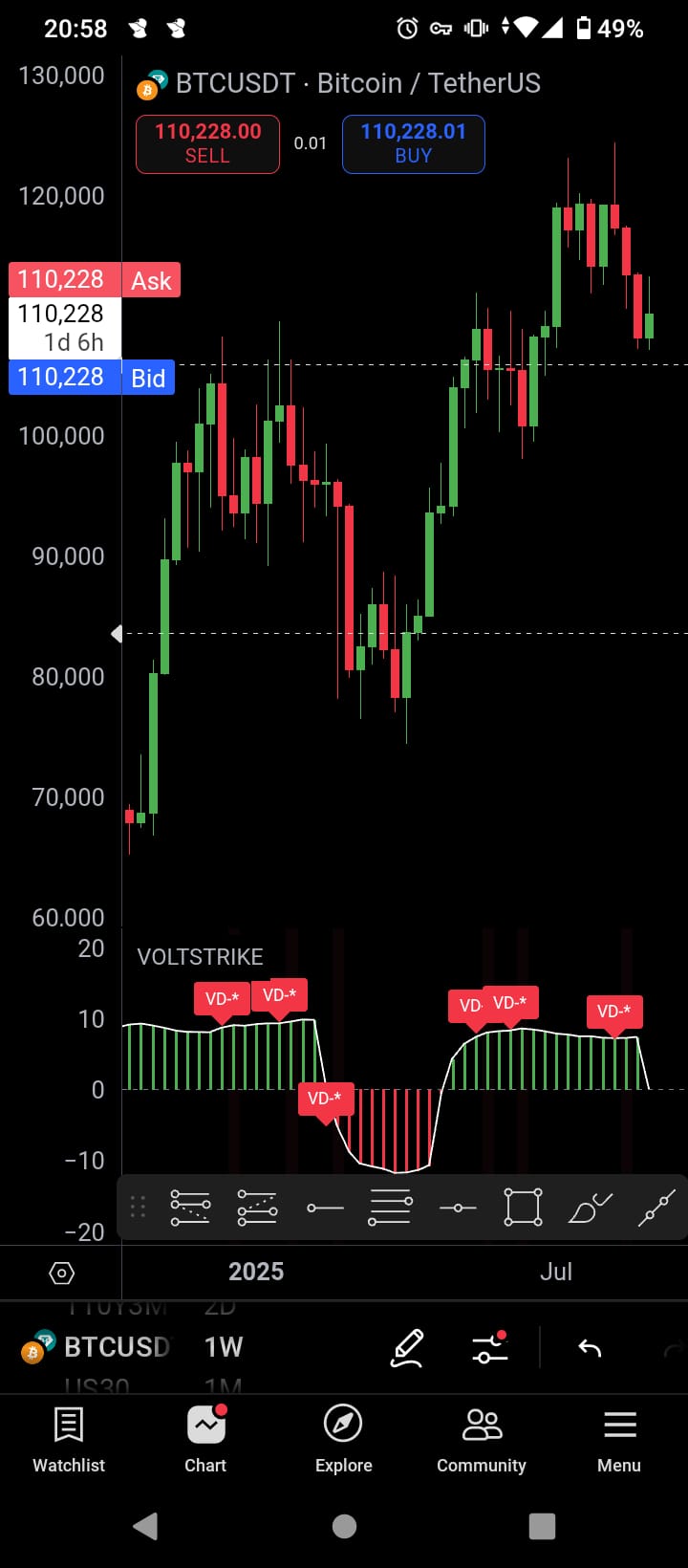
Task: Open the BTCUSDT symbol title
Action: pyautogui.click(x=357, y=84)
